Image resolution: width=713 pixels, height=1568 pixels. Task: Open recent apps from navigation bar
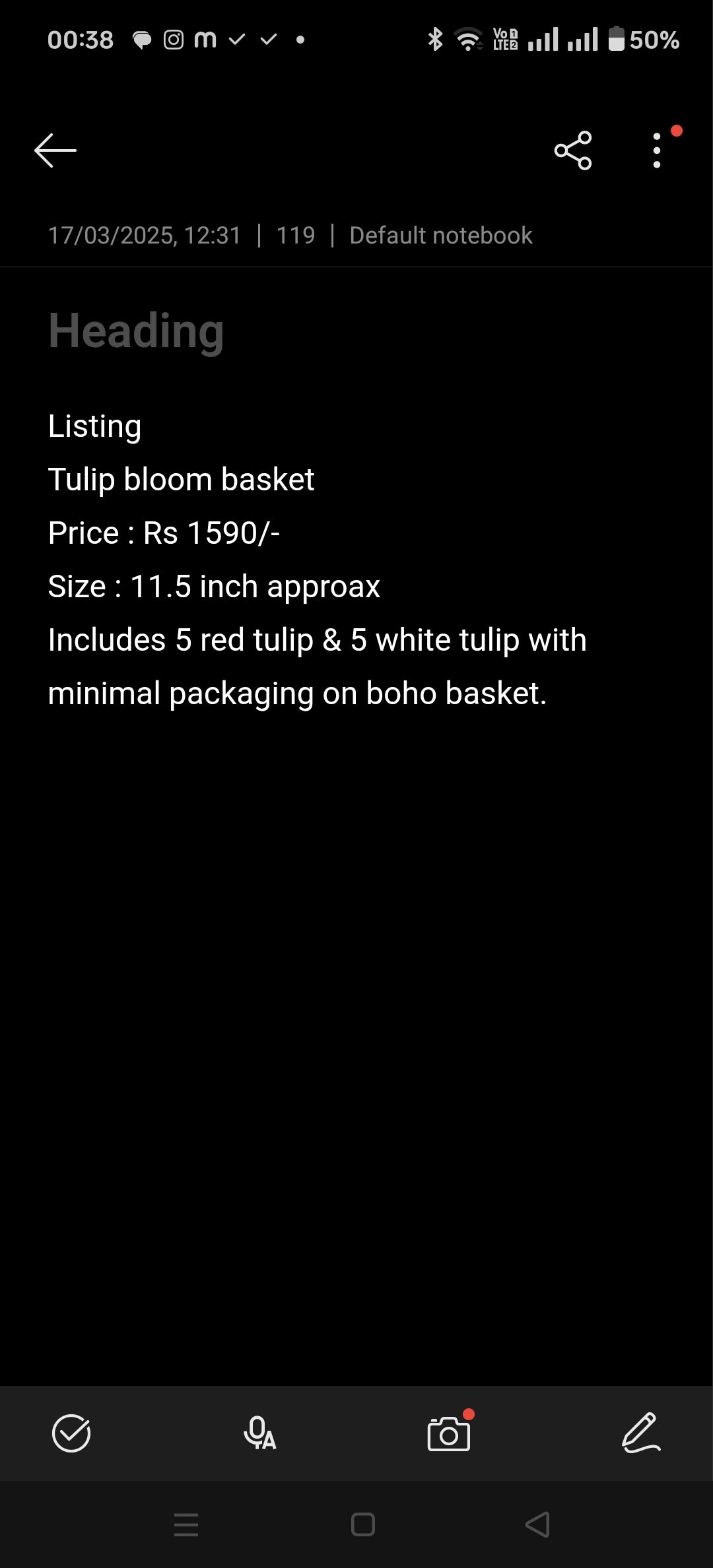[186, 1524]
